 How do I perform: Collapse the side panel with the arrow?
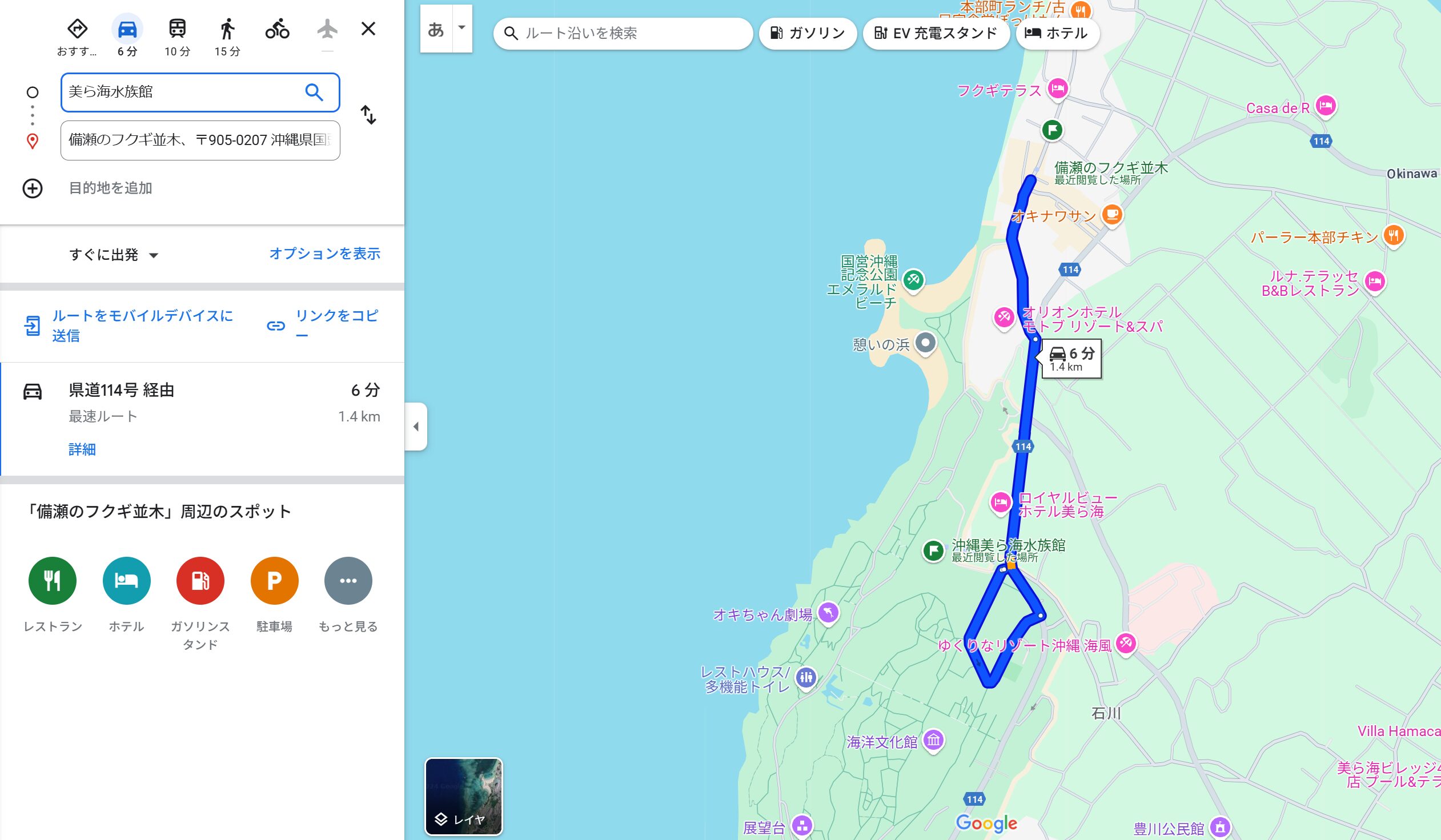coord(416,427)
